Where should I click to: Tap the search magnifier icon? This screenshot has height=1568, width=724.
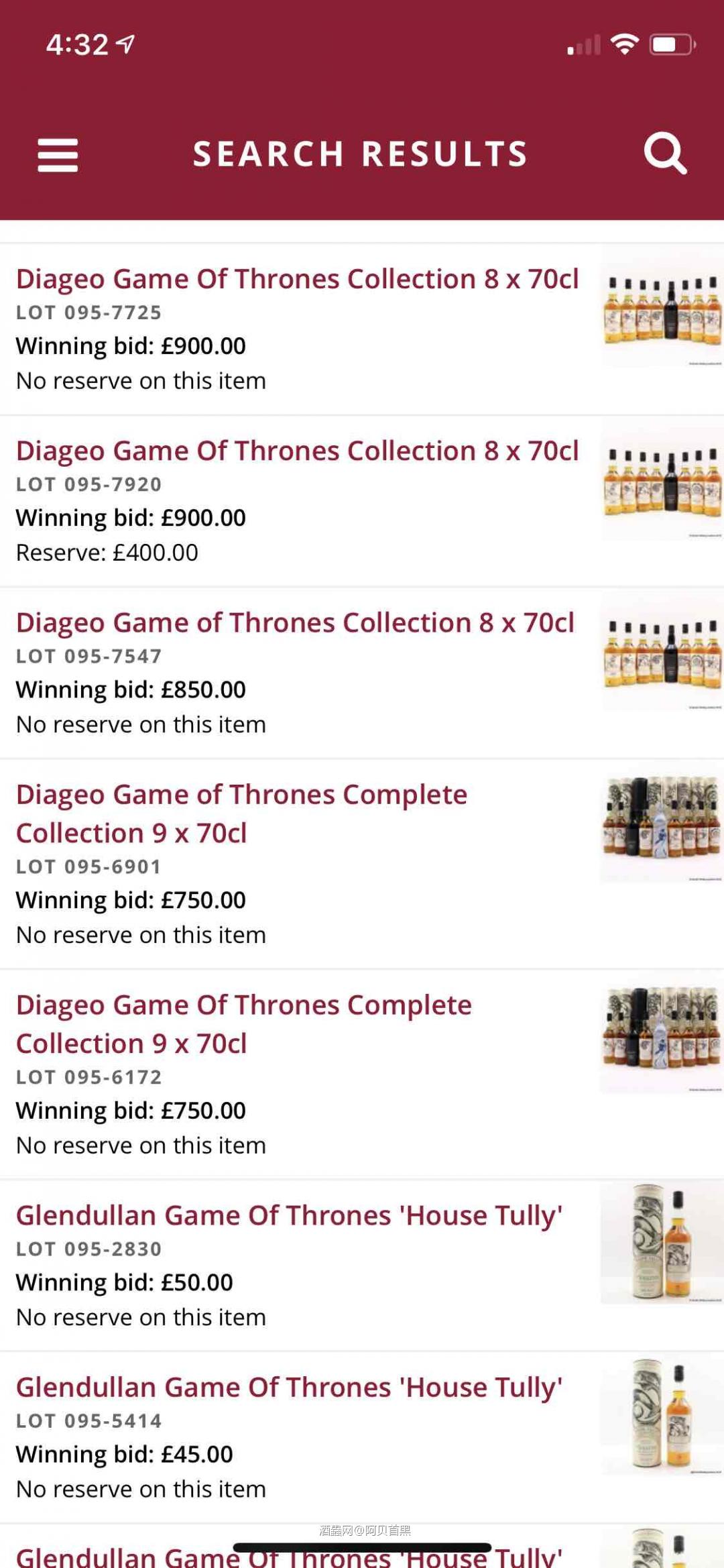[x=664, y=154]
